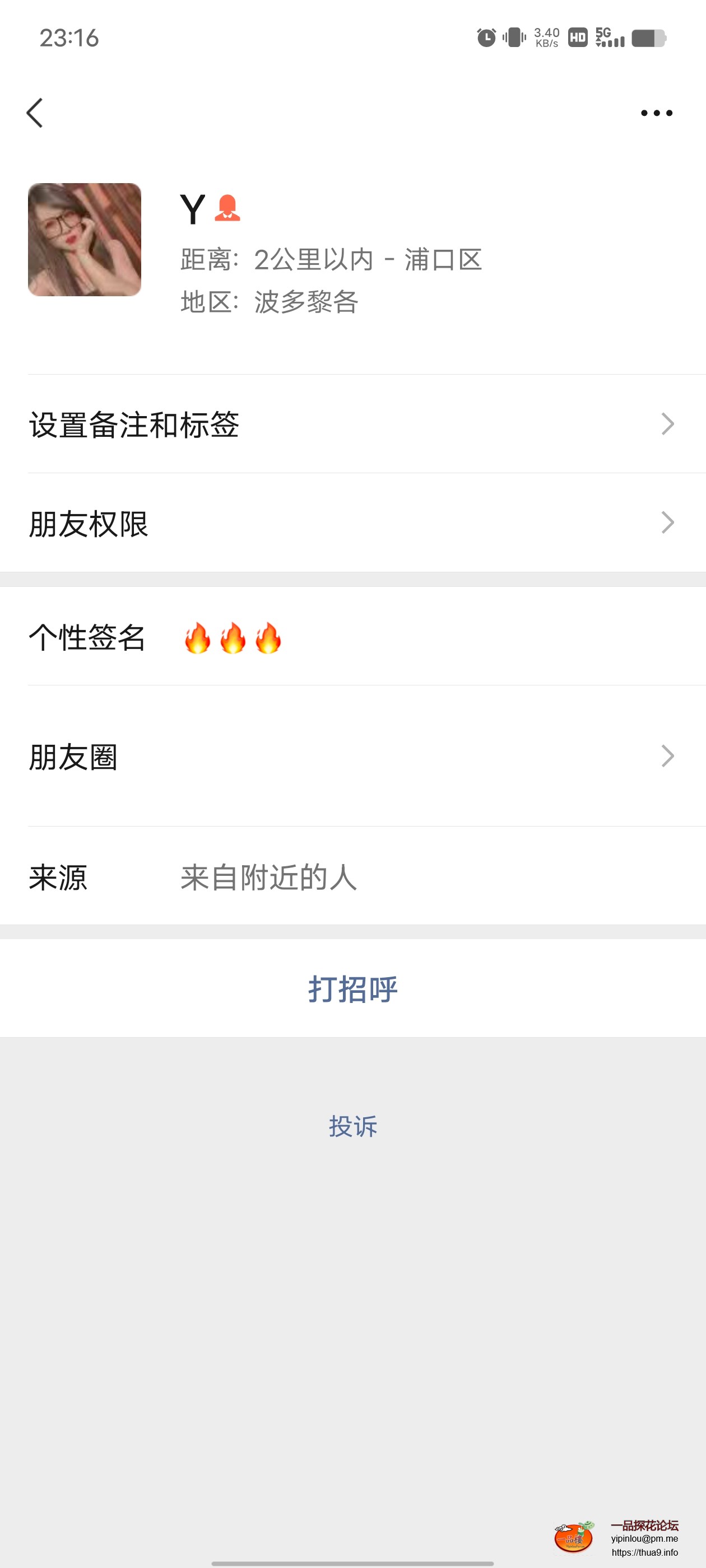This screenshot has height=1568, width=706.
Task: Open 朋友权限 privacy permission settings
Action: (89, 522)
